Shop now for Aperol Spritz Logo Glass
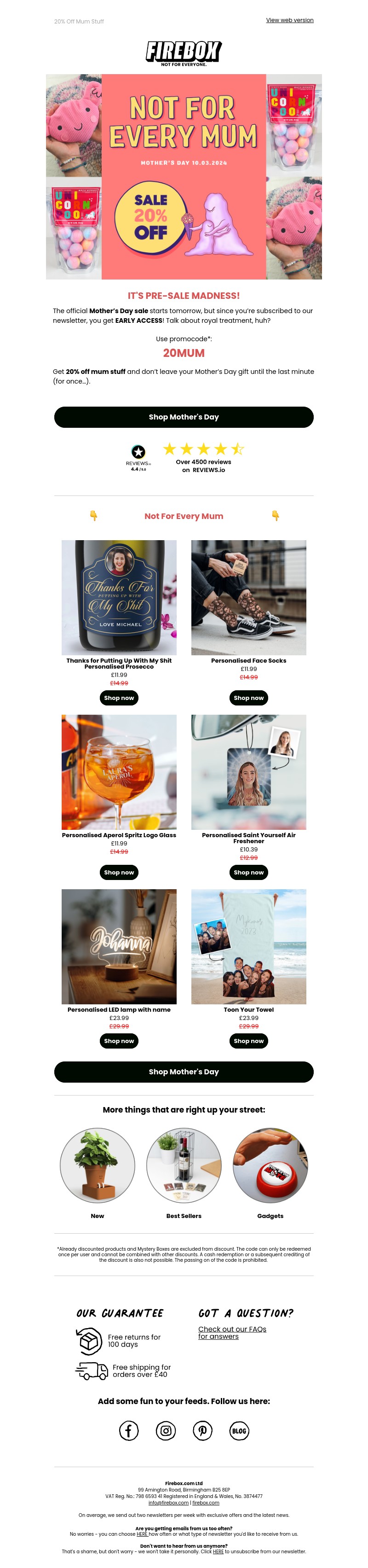Image resolution: width=368 pixels, height=1568 pixels. pos(119,872)
